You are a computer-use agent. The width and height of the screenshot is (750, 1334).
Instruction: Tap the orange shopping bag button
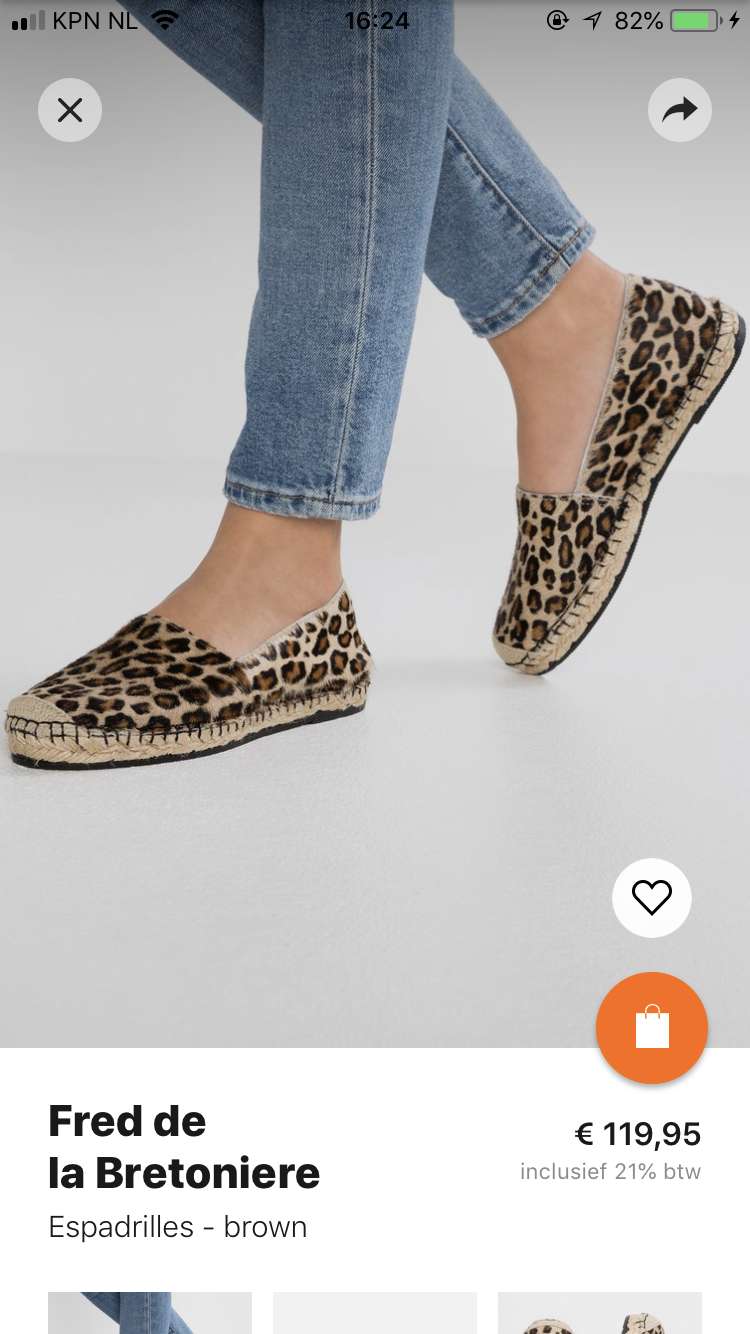coord(652,1028)
